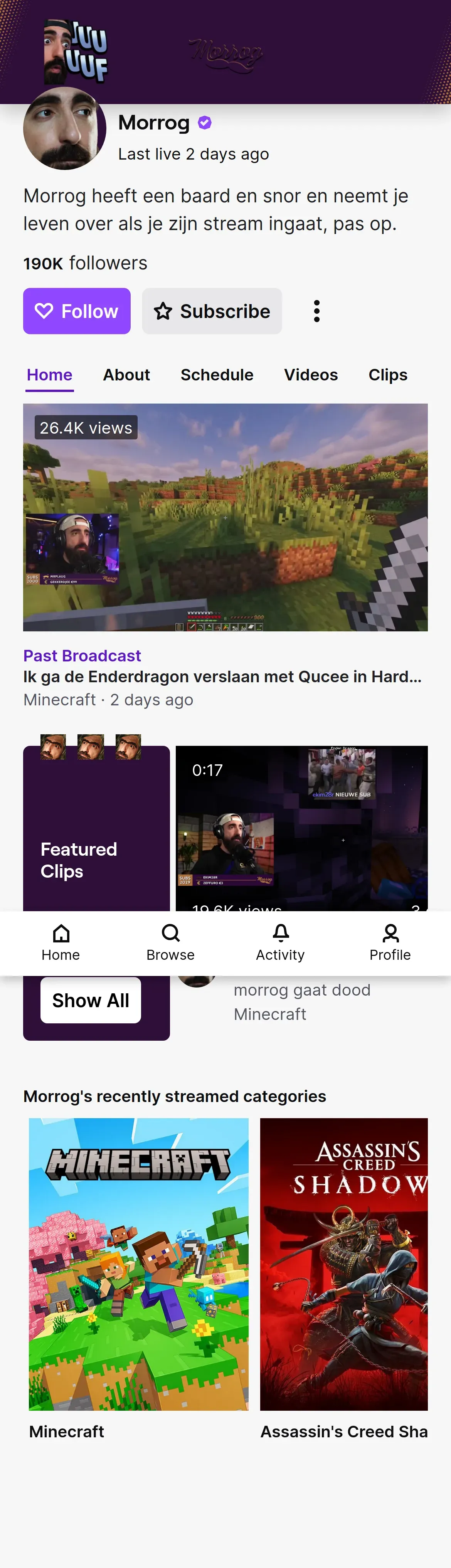Check the Activity notifications
This screenshot has width=451, height=1568.
280,942
